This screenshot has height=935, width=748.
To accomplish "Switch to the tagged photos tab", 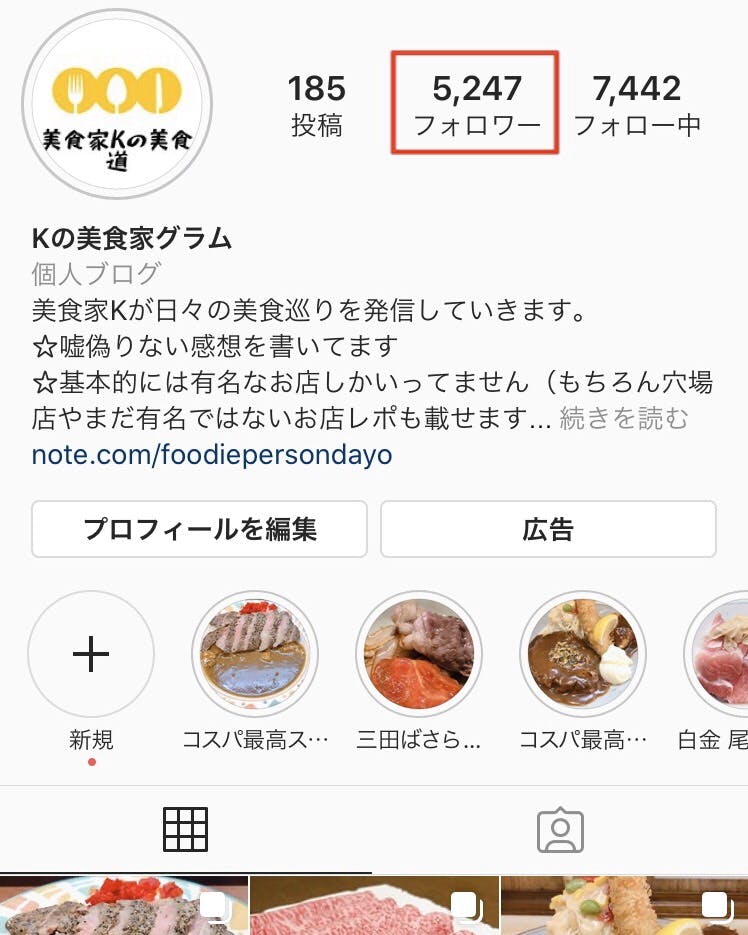I will [x=560, y=829].
